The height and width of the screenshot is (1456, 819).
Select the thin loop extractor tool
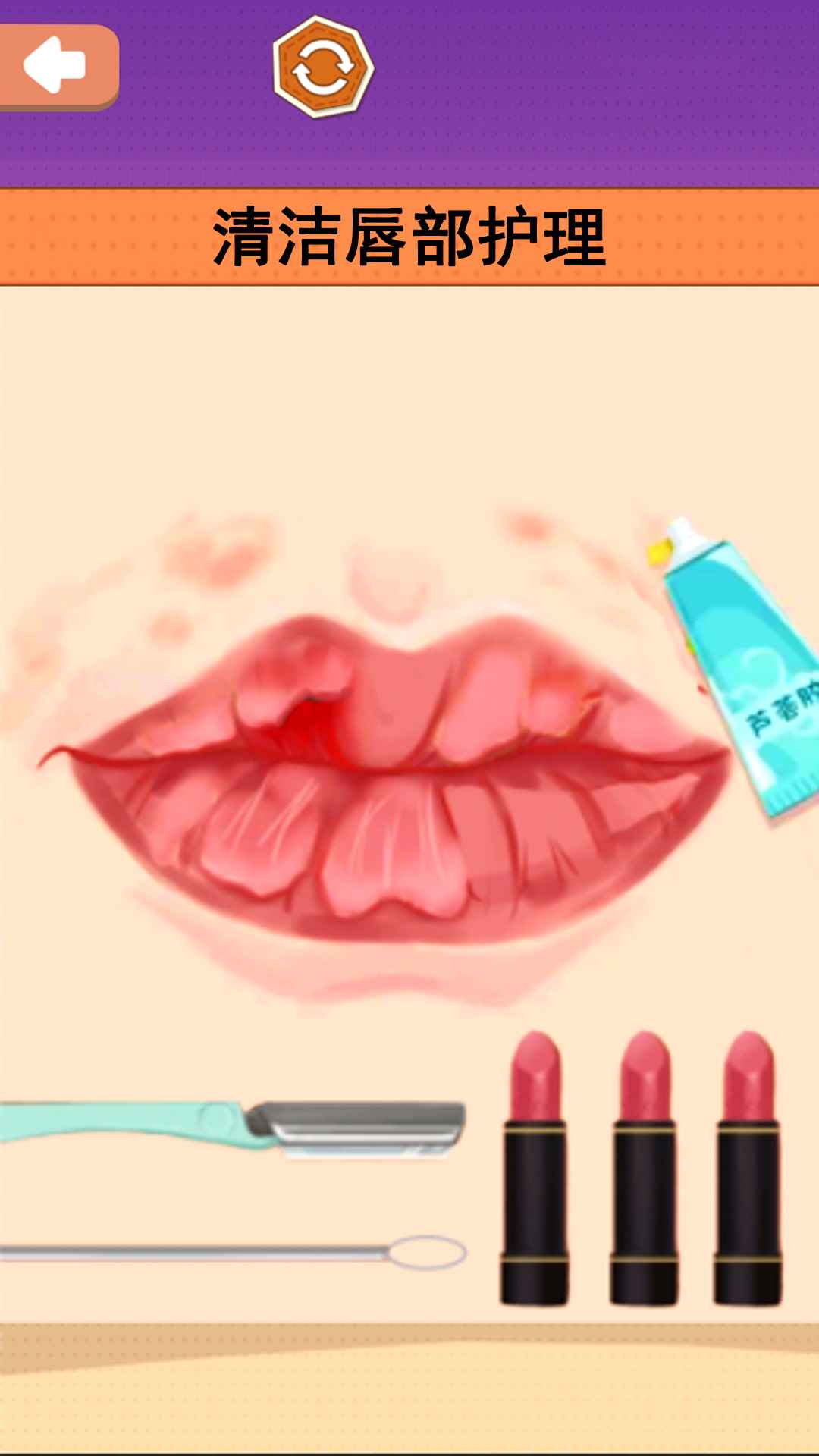click(235, 1253)
